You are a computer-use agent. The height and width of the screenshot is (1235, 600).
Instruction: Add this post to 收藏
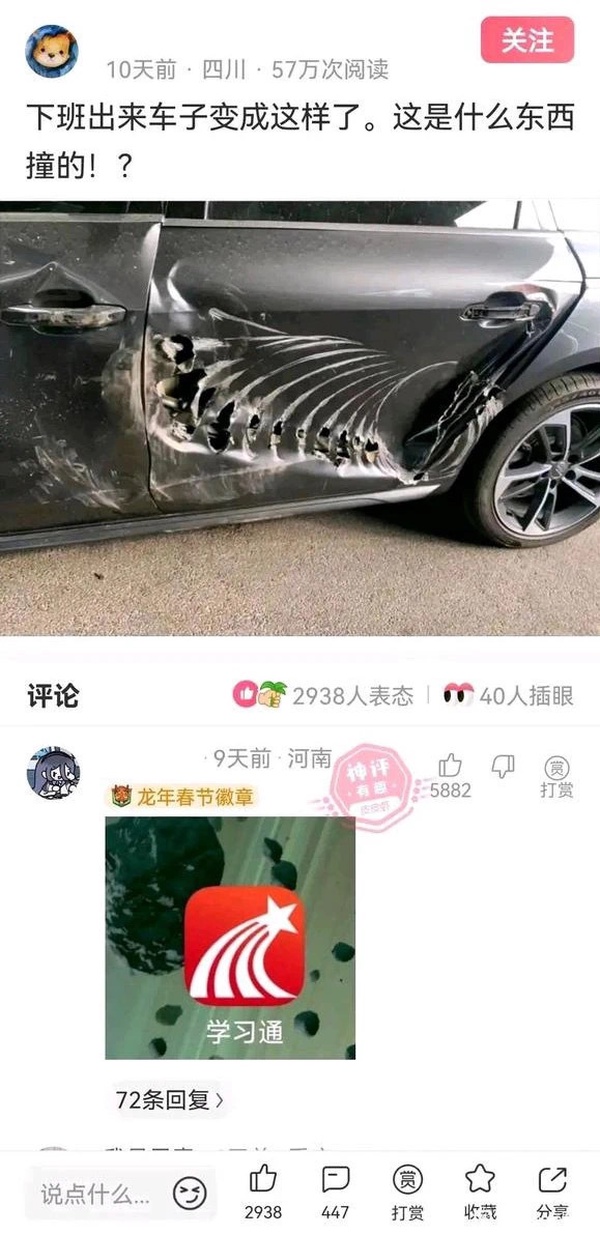click(x=480, y=1190)
